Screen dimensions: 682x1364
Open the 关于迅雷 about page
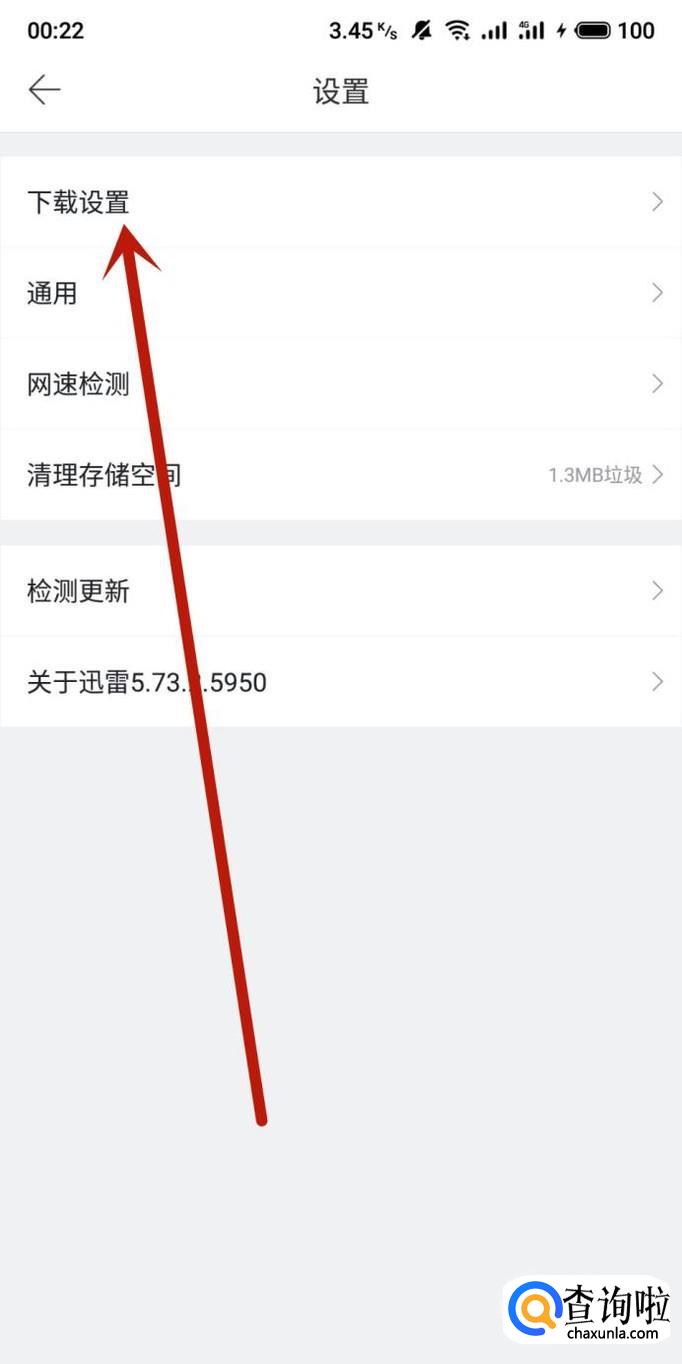[x=340, y=682]
